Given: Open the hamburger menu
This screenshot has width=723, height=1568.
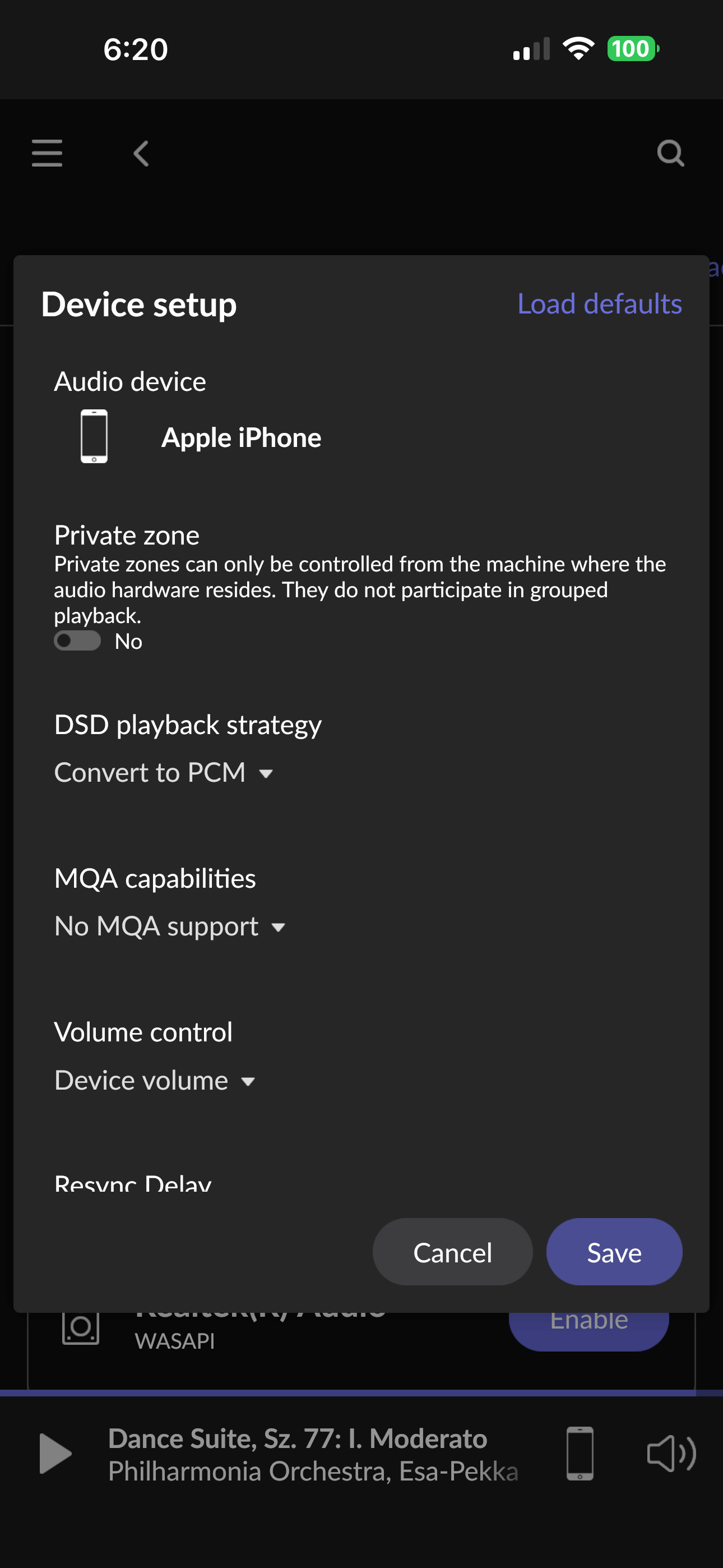Looking at the screenshot, I should (x=47, y=153).
